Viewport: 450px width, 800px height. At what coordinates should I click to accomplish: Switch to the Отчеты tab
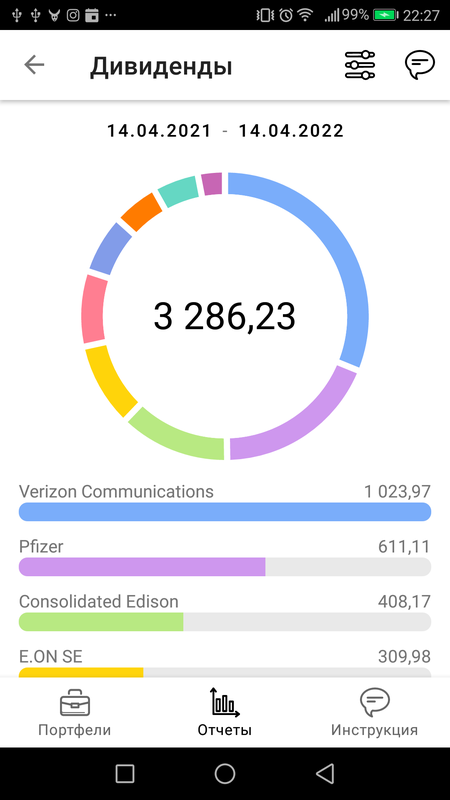(x=224, y=713)
